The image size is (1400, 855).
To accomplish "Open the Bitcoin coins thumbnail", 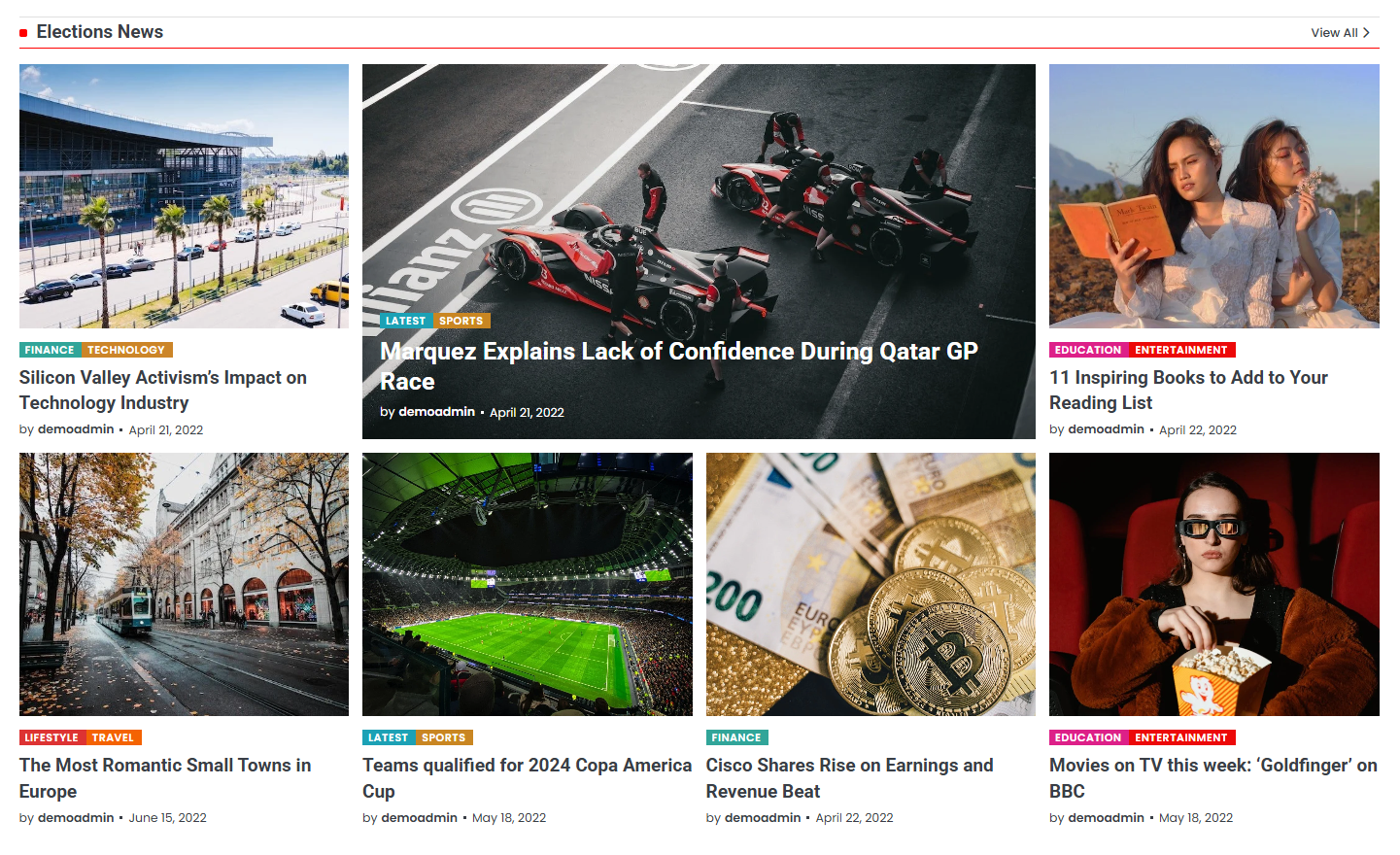I will click(871, 584).
